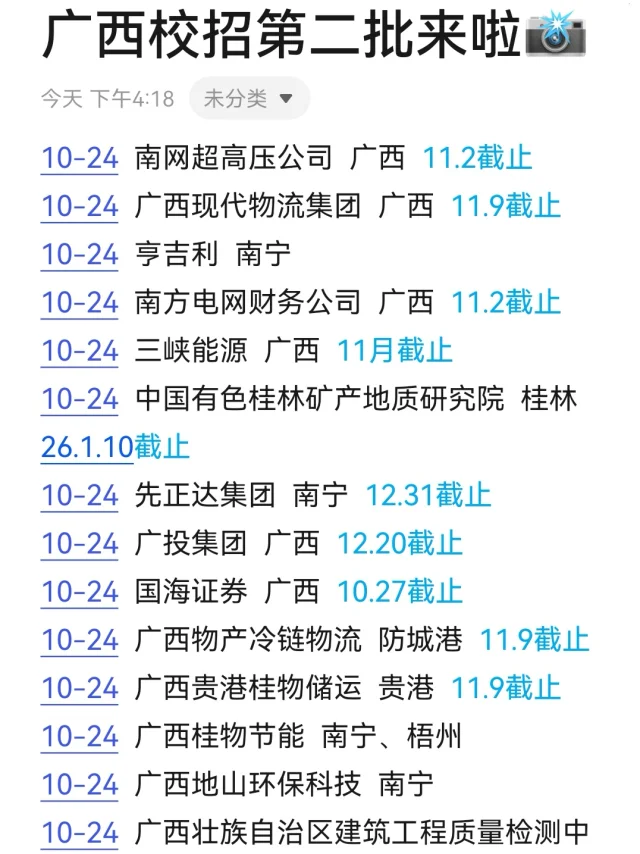Tap the 10-24 link before 广西地山环保科技

click(80, 785)
